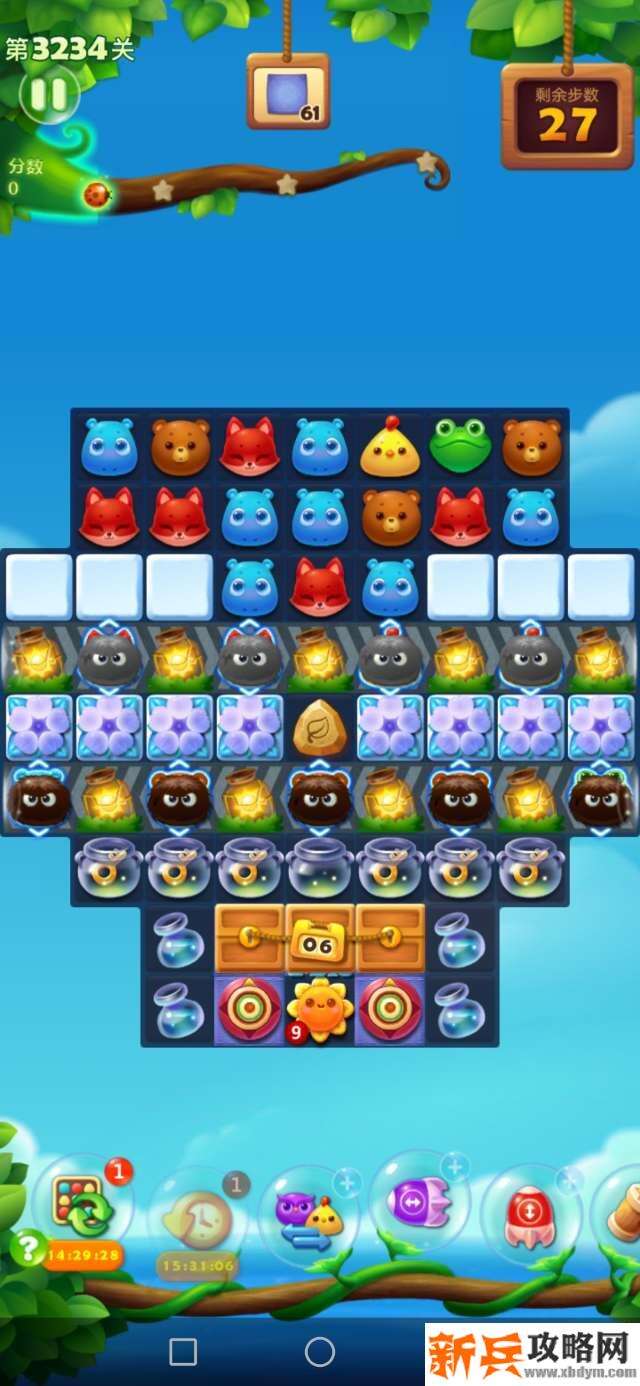Viewport: 640px width, 1386px height.
Task: Open Android recent apps
Action: tap(183, 1352)
